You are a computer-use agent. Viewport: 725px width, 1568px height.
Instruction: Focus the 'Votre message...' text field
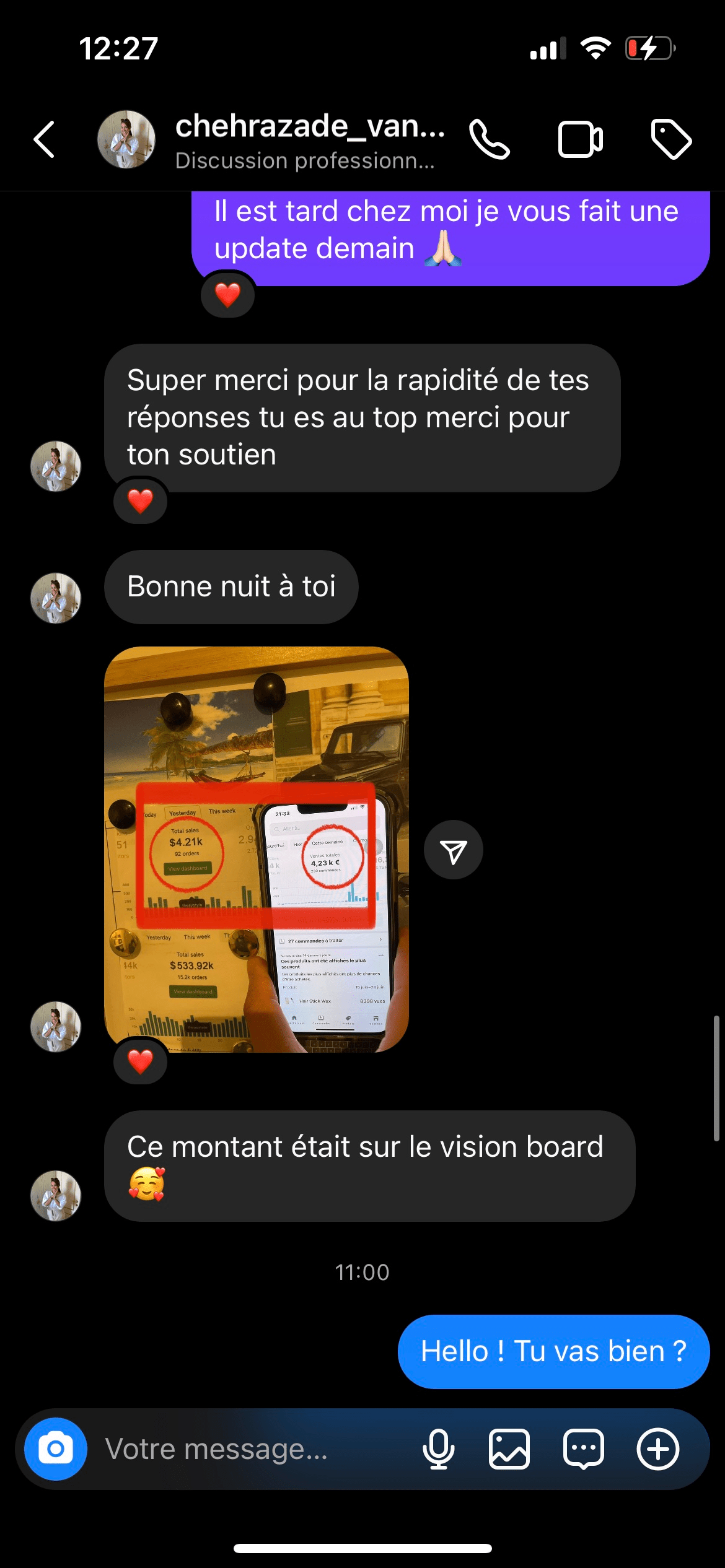point(248,1449)
